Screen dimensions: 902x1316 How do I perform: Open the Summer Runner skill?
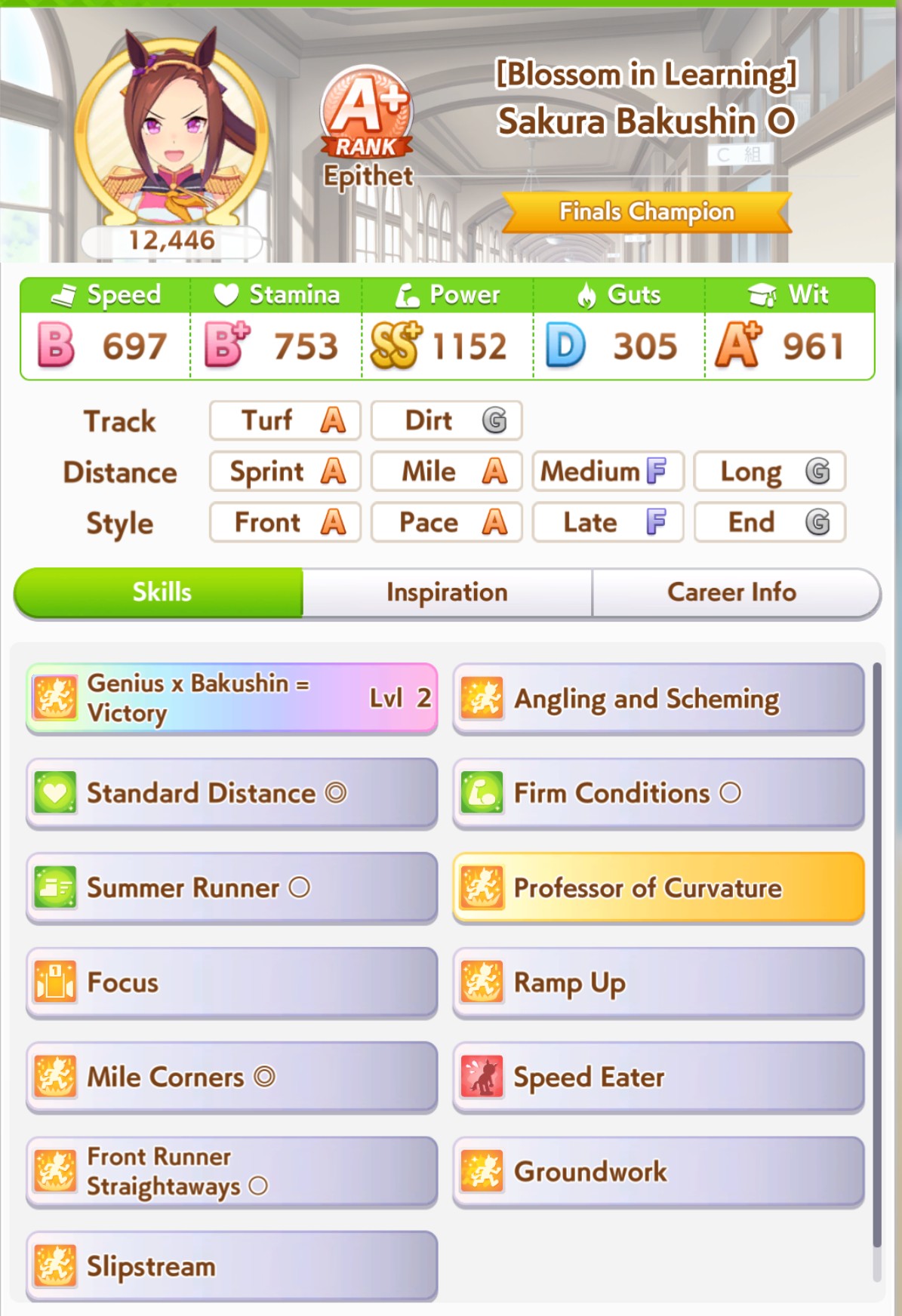click(232, 887)
